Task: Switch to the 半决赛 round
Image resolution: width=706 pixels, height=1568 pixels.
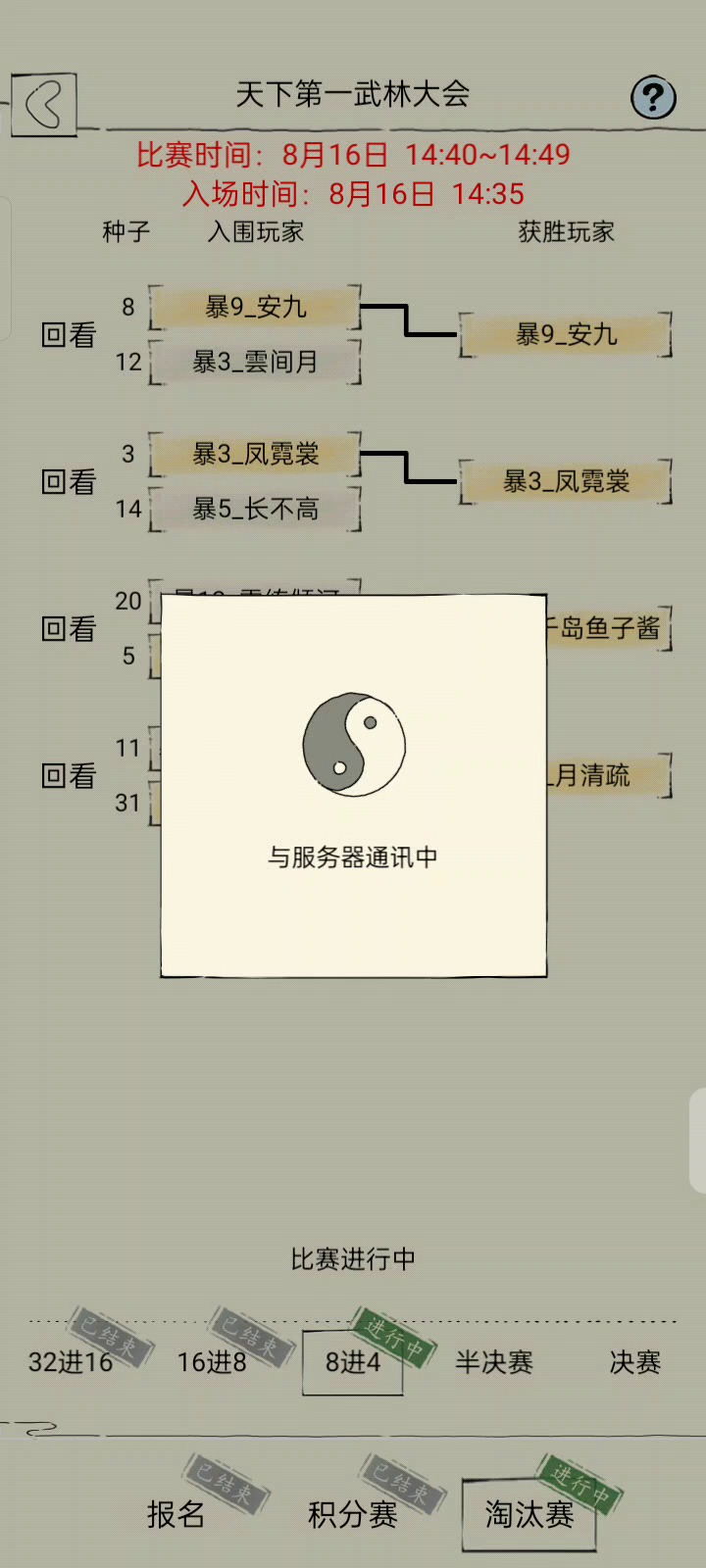Action: 494,1362
